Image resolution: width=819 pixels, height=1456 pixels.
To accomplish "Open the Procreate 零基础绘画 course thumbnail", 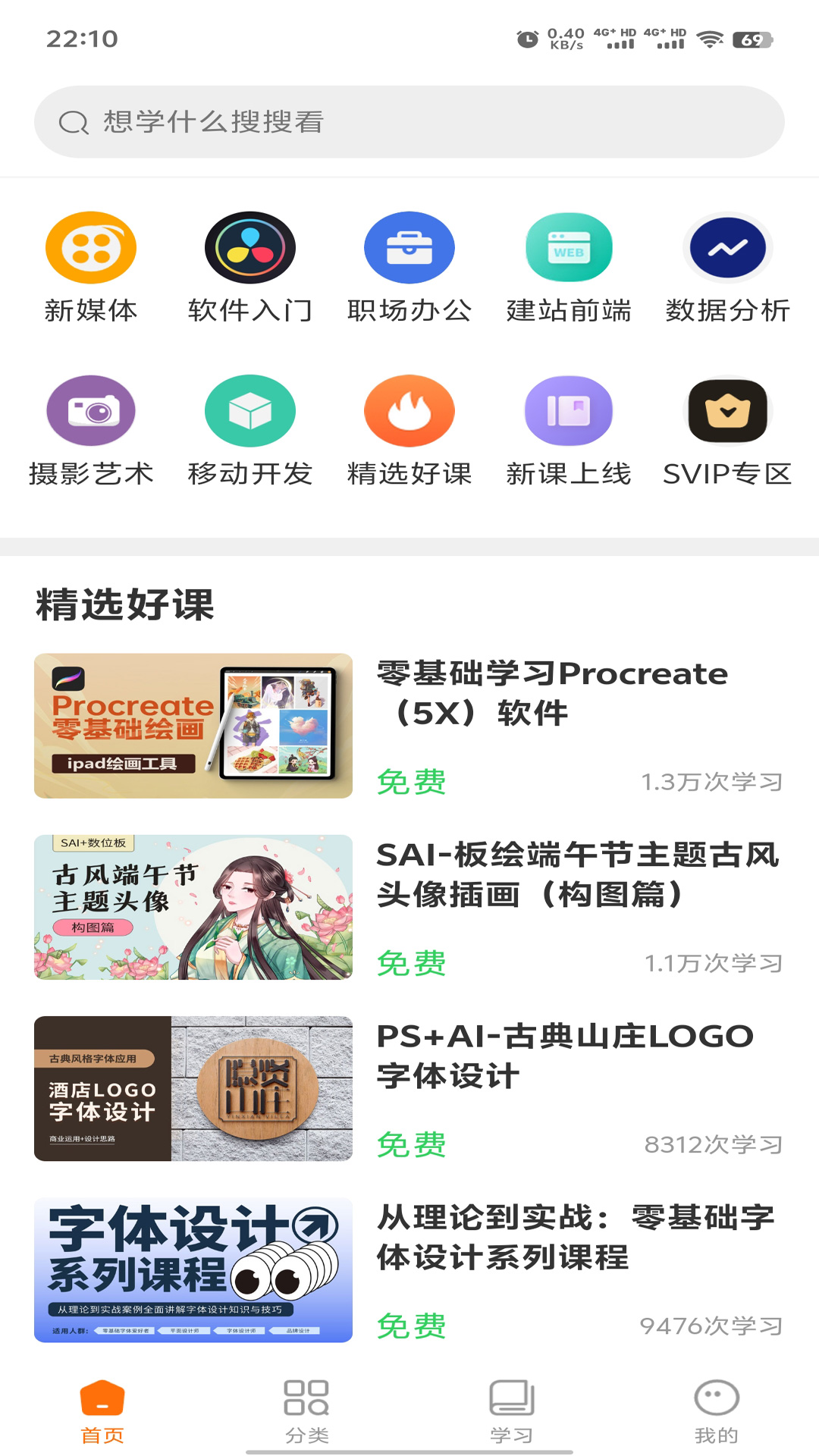I will [193, 724].
